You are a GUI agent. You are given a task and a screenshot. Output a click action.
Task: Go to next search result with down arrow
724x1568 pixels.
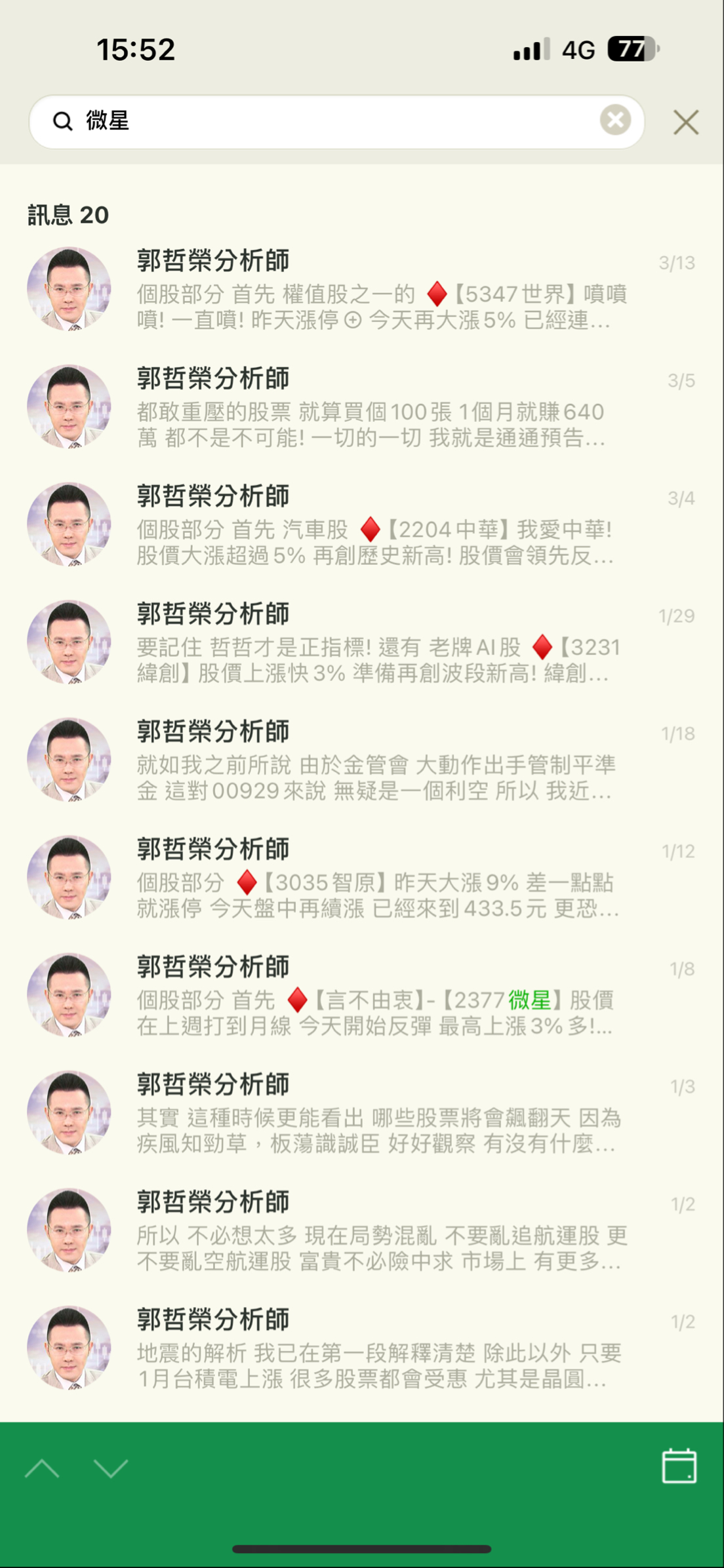point(111,1468)
